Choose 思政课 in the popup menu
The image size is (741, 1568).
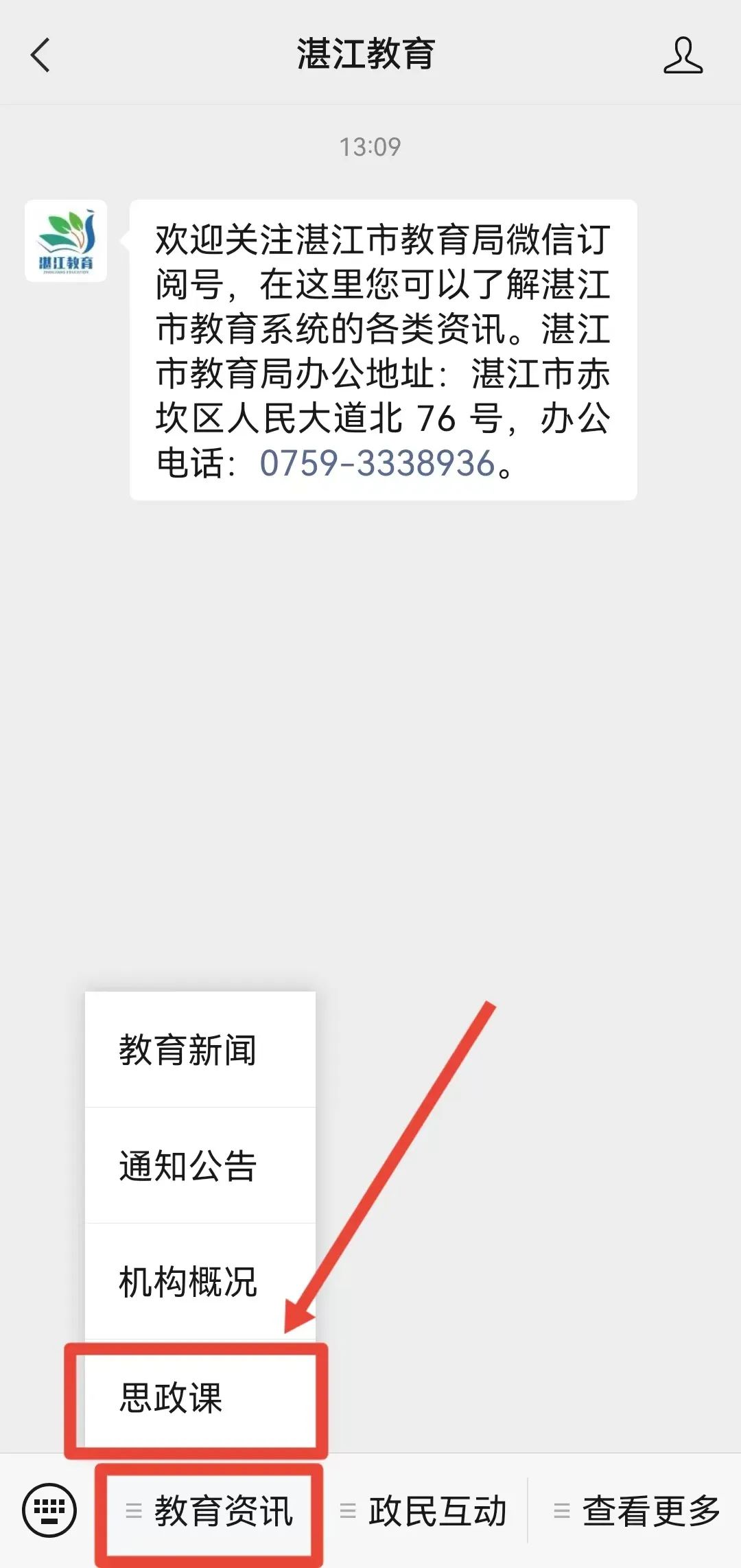172,1398
